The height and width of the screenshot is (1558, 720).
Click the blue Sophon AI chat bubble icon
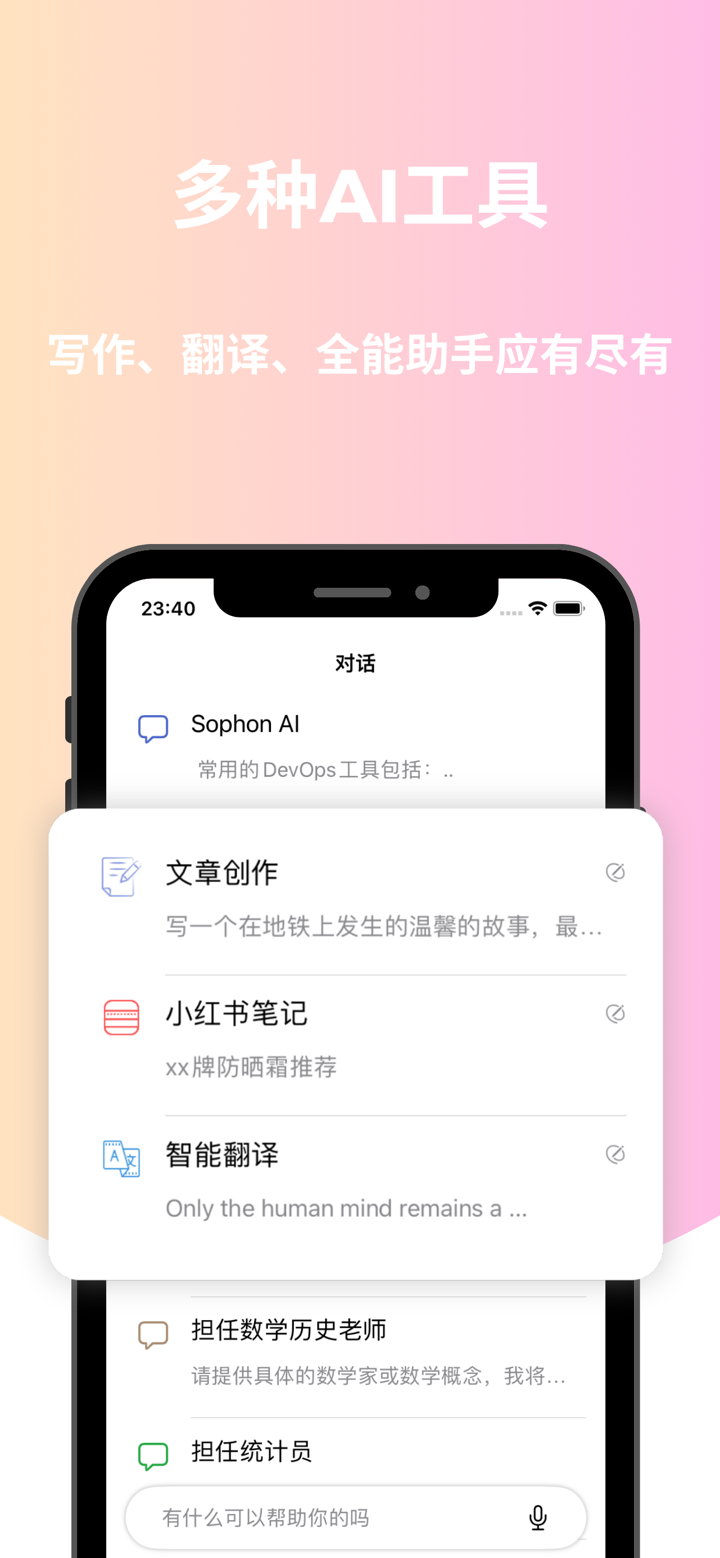[x=152, y=727]
